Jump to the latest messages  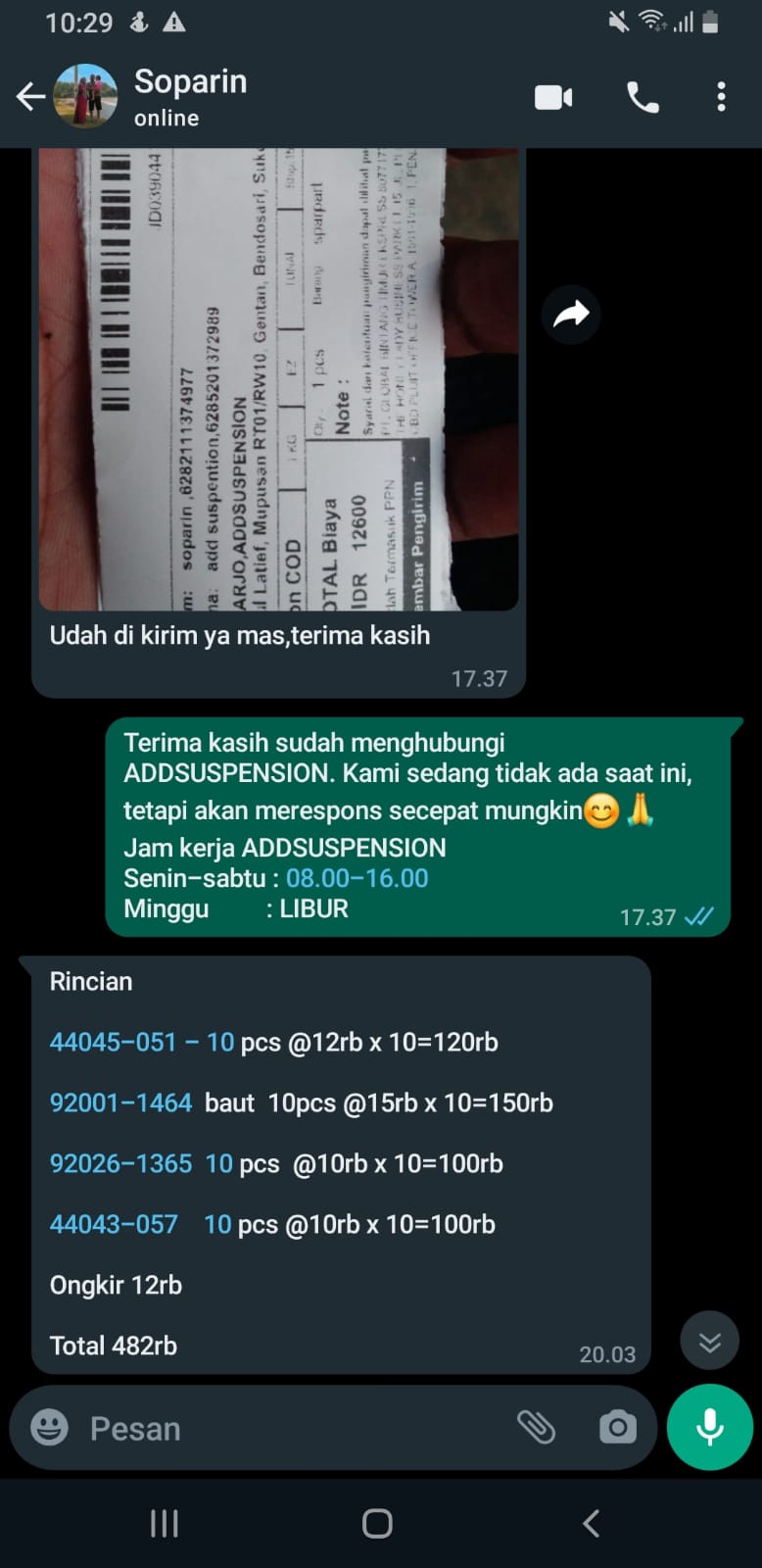click(709, 1341)
